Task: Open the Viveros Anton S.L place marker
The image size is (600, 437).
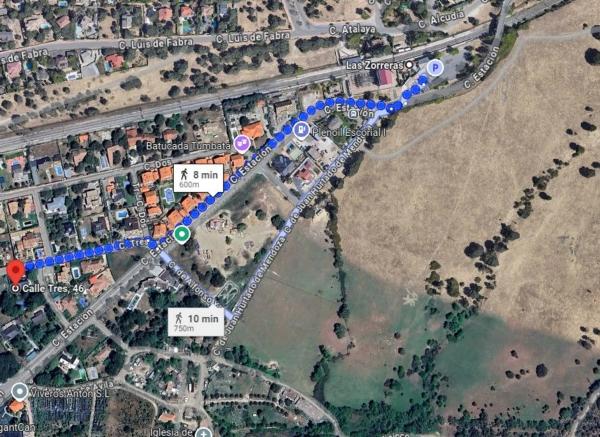Action: coord(19,391)
